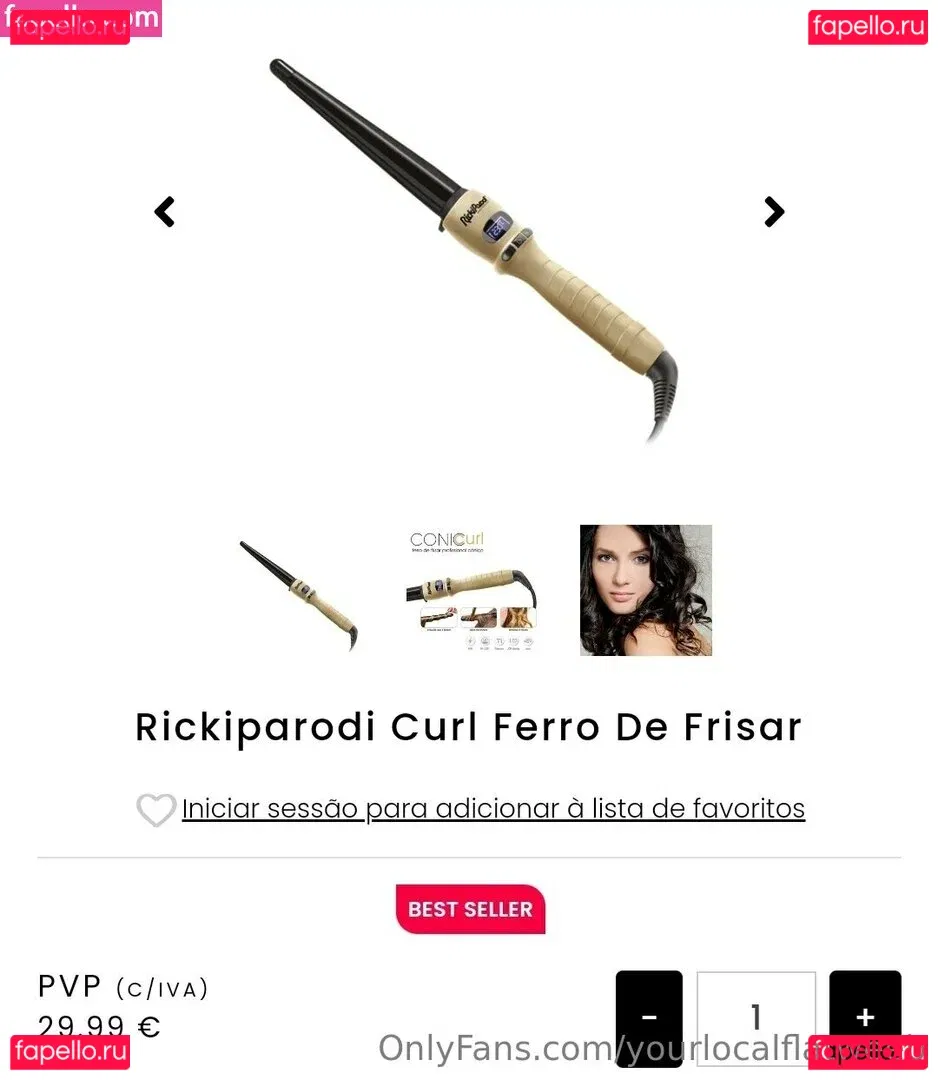Tap the quantity field showing 1
Screen dimensions: 938x1080
(756, 1017)
